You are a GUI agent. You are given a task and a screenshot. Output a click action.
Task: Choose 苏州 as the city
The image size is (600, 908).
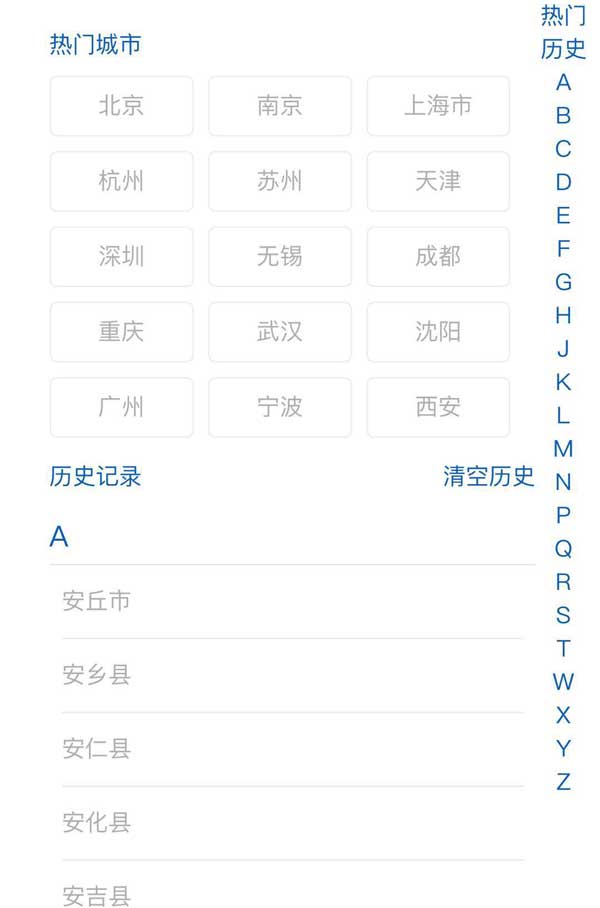[280, 181]
